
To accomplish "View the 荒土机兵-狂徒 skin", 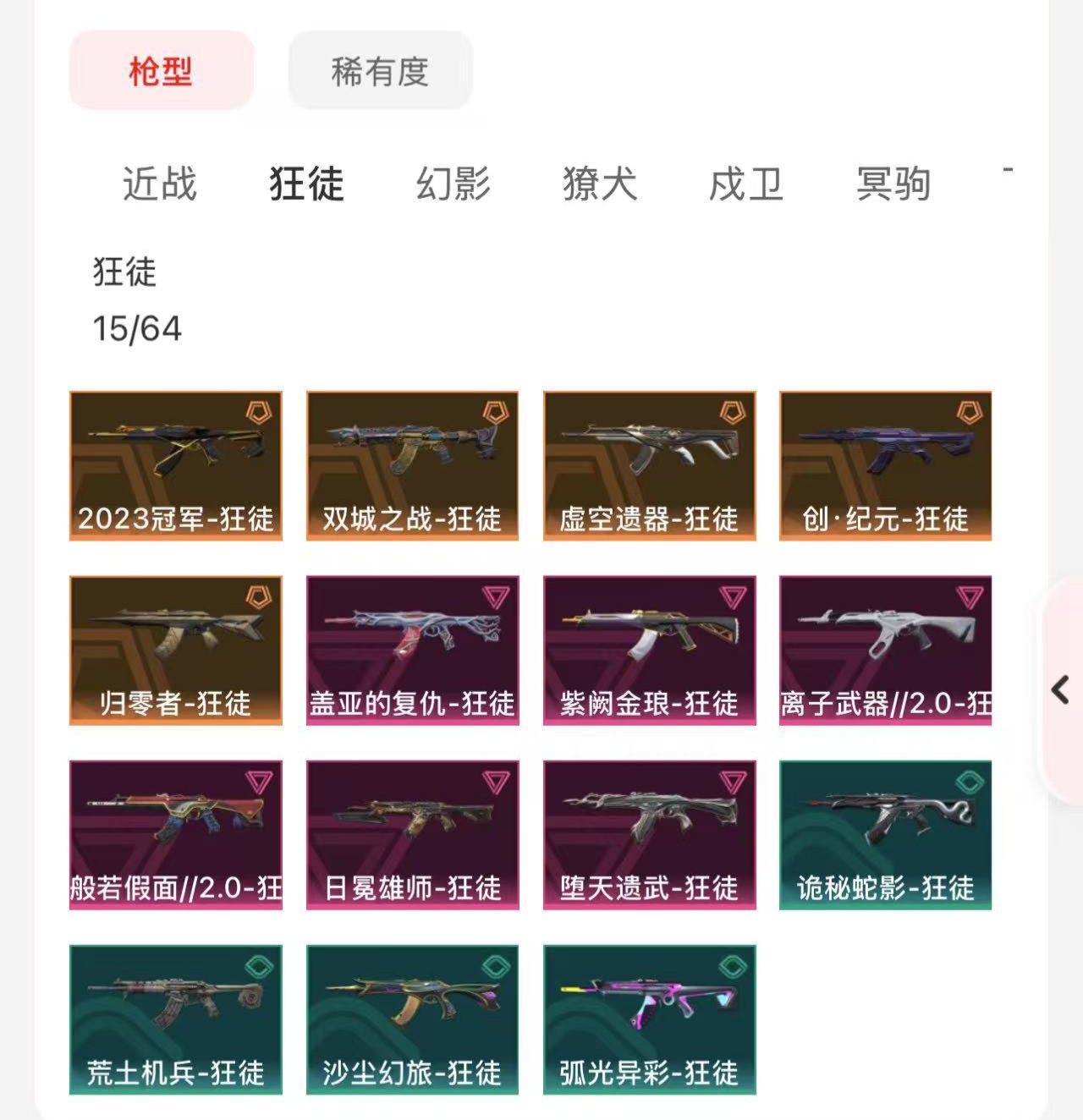I will point(176,1019).
